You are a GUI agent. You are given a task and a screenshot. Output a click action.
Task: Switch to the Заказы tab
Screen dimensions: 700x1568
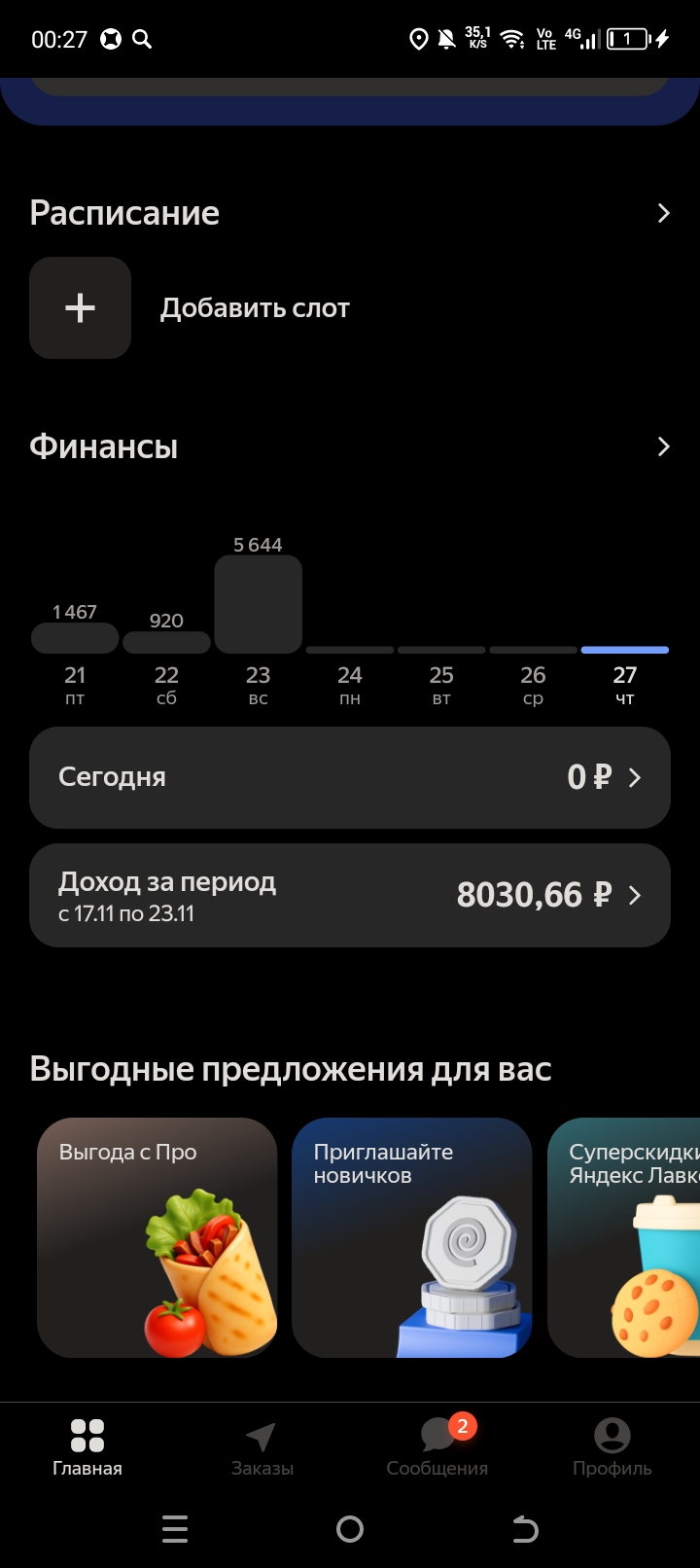pyautogui.click(x=262, y=1446)
